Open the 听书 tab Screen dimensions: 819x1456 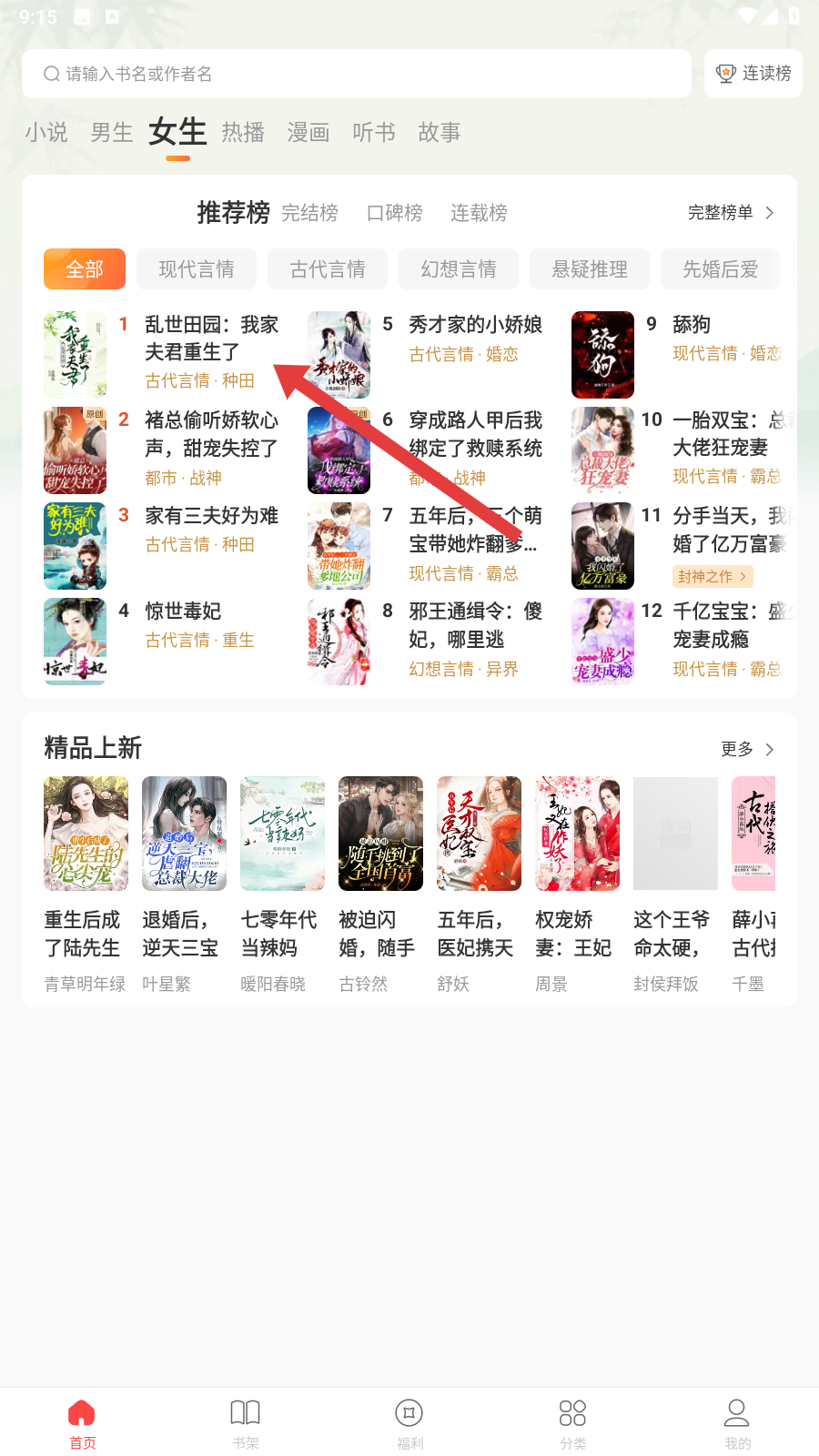click(x=374, y=133)
